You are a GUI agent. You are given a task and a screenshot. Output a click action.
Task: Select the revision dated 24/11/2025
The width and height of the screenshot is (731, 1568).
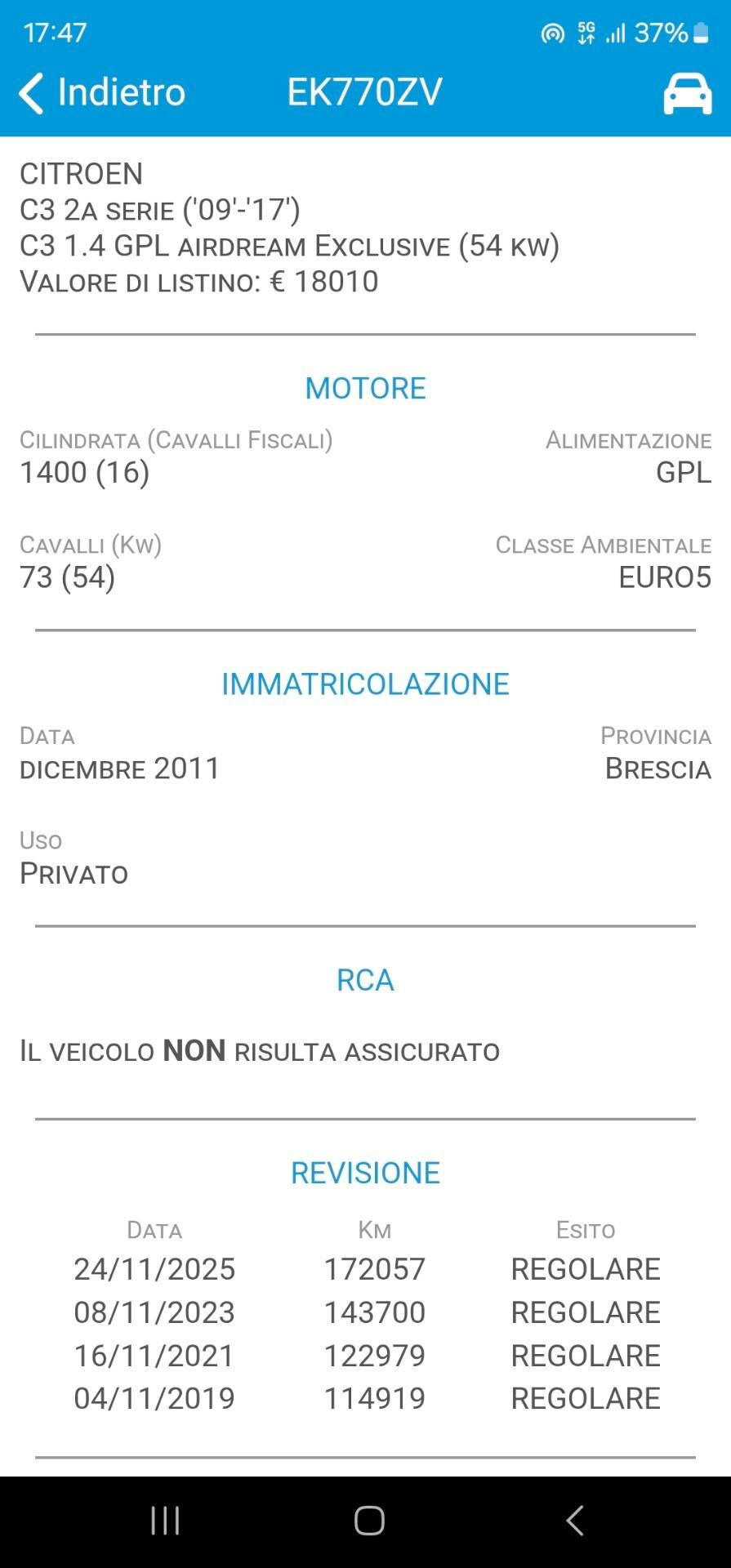tap(365, 1269)
